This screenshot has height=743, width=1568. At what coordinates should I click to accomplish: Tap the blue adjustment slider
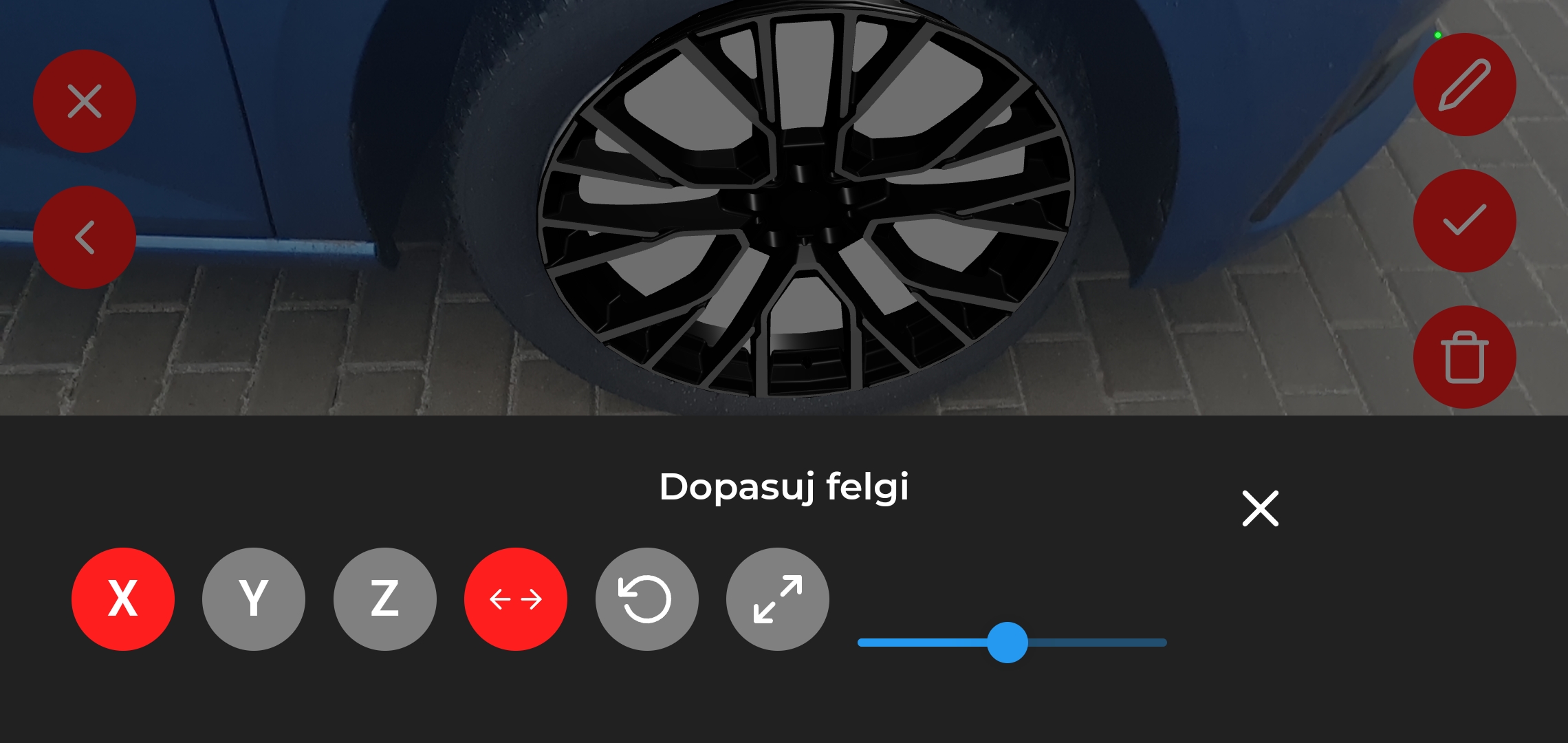click(1008, 643)
